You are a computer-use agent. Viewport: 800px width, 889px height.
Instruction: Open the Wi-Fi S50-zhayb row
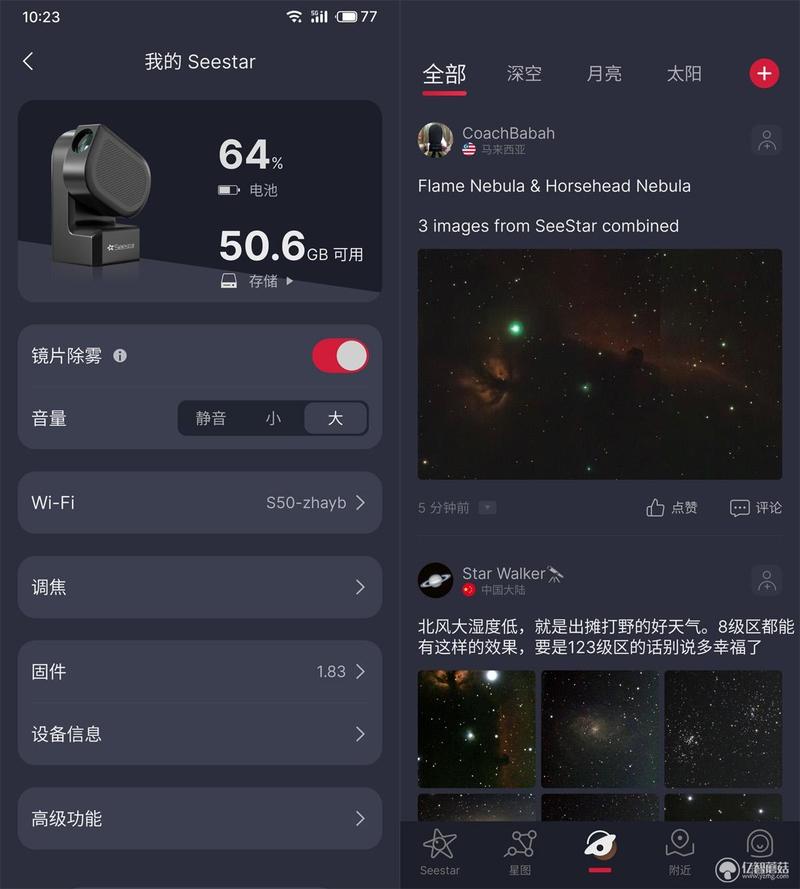click(200, 503)
